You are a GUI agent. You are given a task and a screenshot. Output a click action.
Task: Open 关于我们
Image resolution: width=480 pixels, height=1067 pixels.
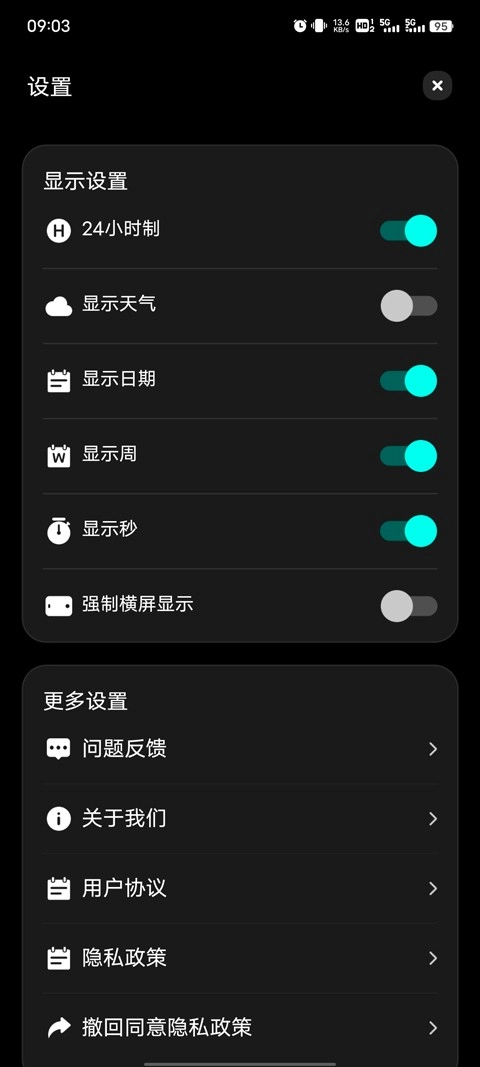pos(240,819)
